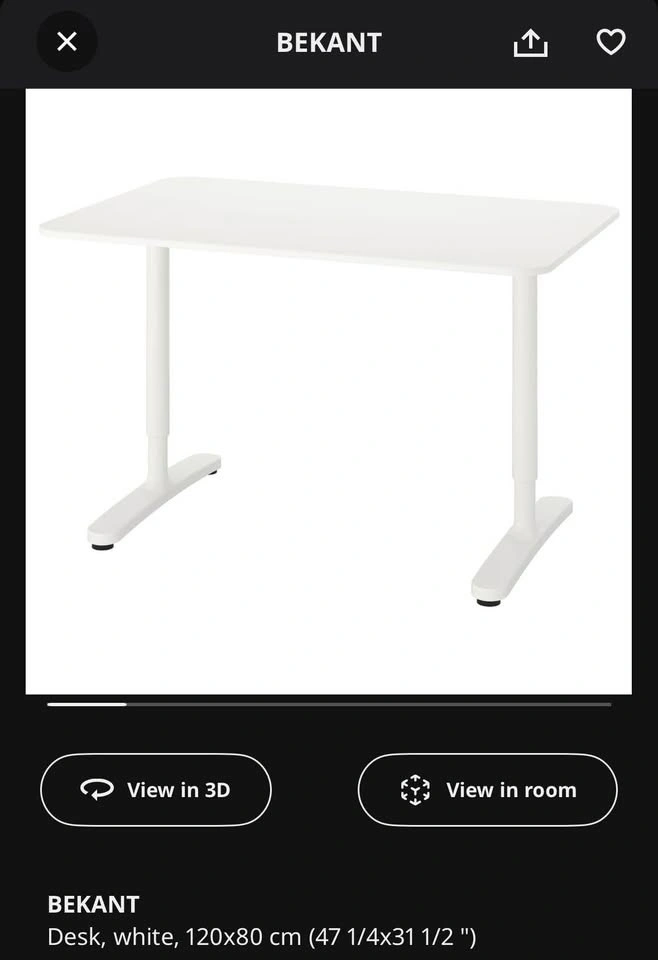Share the BEKANT desk

click(x=530, y=42)
